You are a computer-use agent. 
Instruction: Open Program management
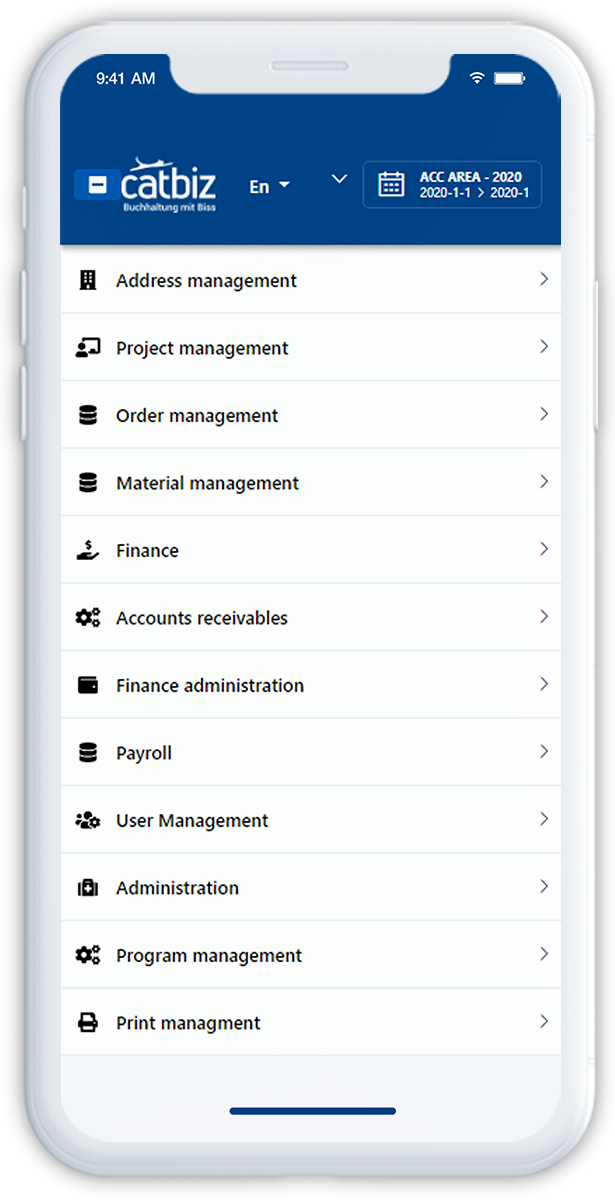pyautogui.click(x=311, y=955)
